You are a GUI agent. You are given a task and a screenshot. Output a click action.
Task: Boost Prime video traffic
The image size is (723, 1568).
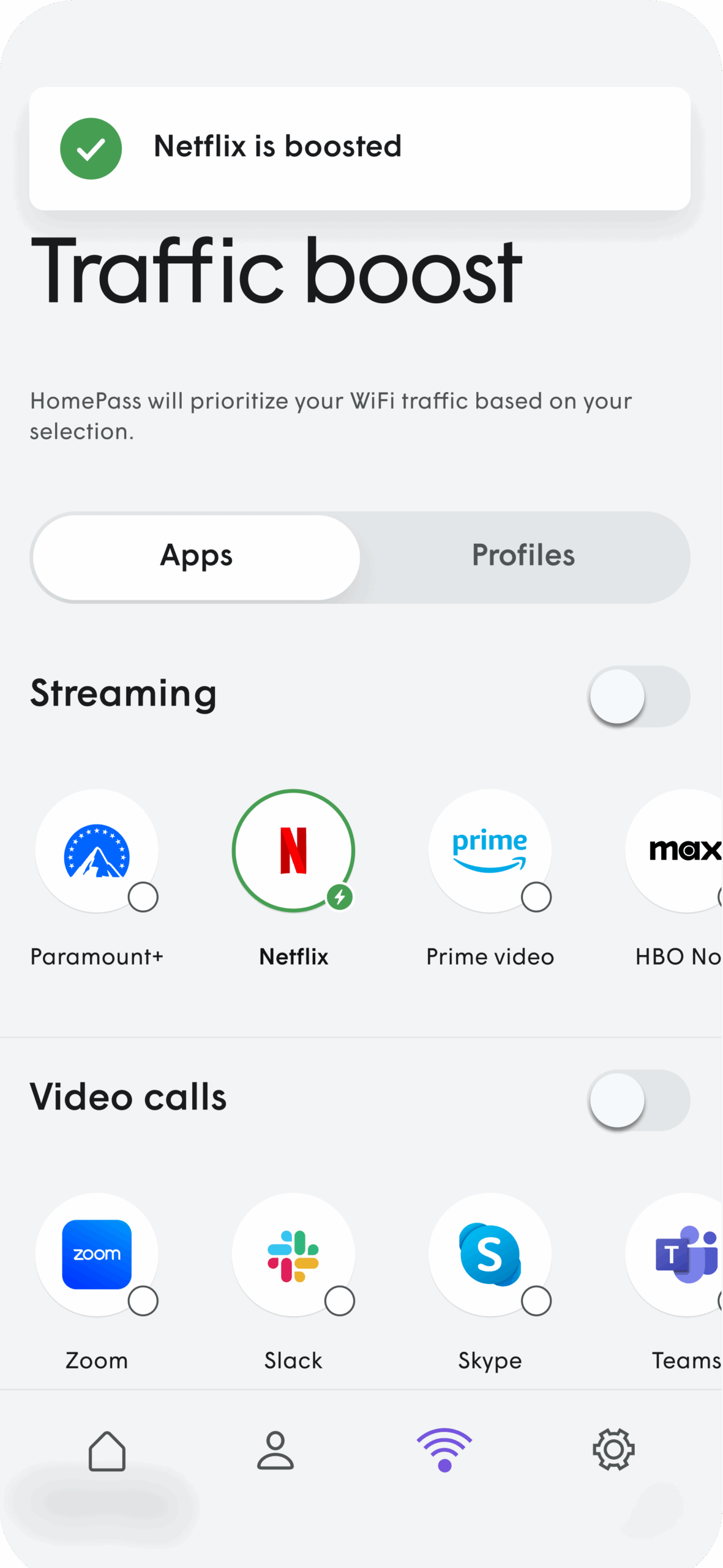(x=490, y=851)
